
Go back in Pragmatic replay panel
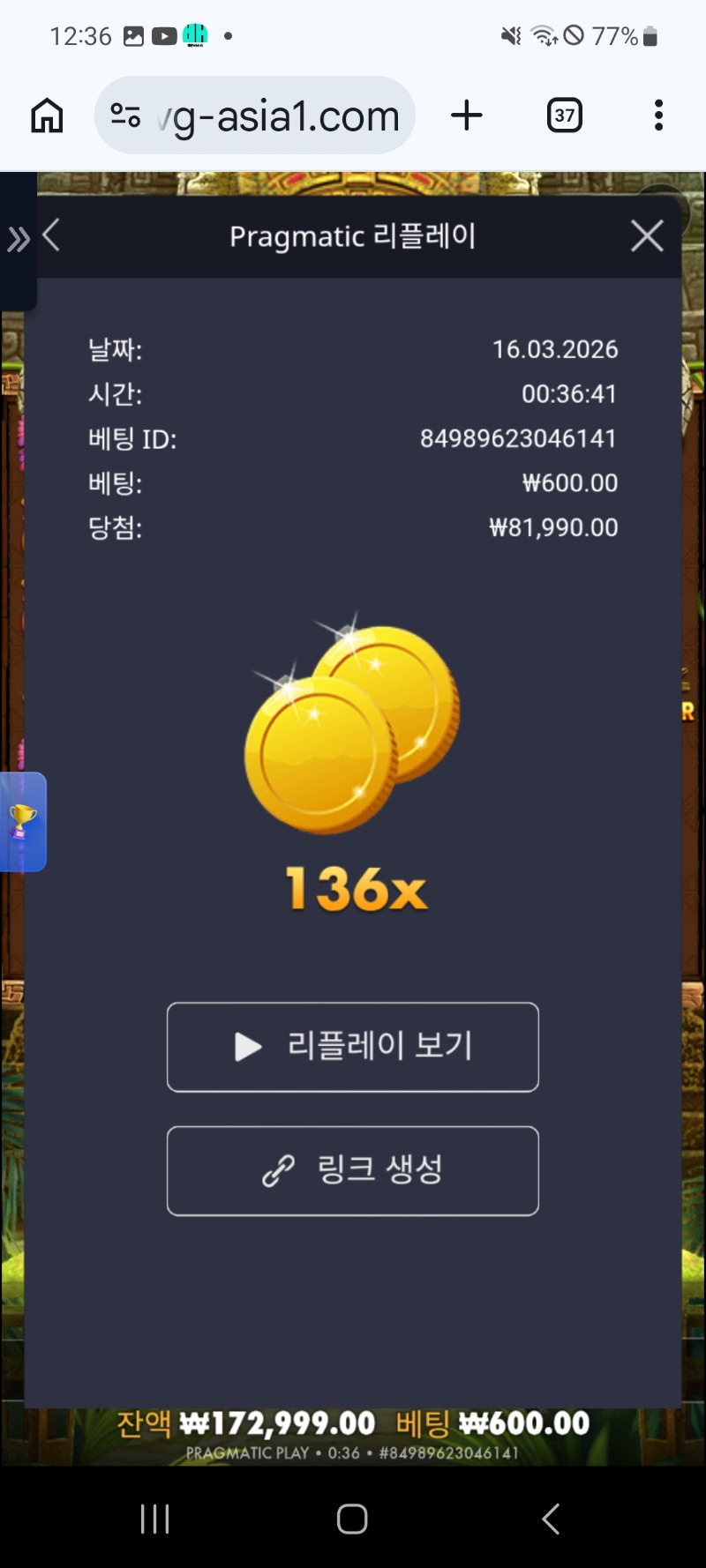[52, 235]
